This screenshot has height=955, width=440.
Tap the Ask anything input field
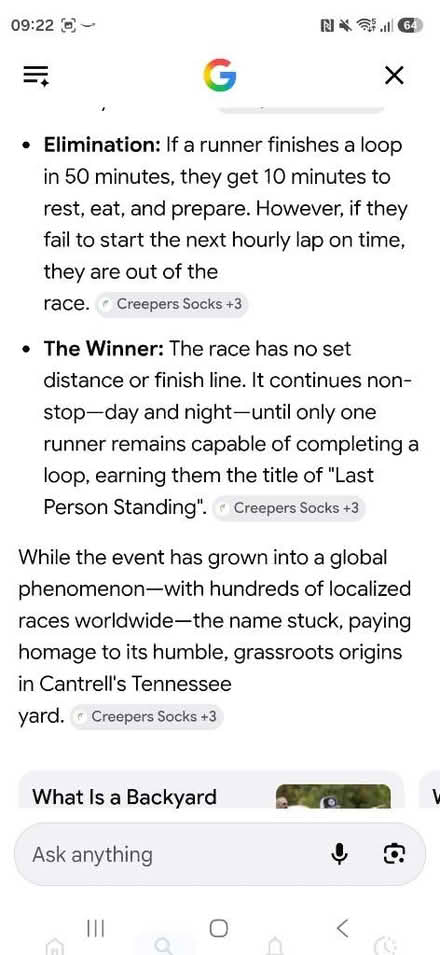click(171, 854)
